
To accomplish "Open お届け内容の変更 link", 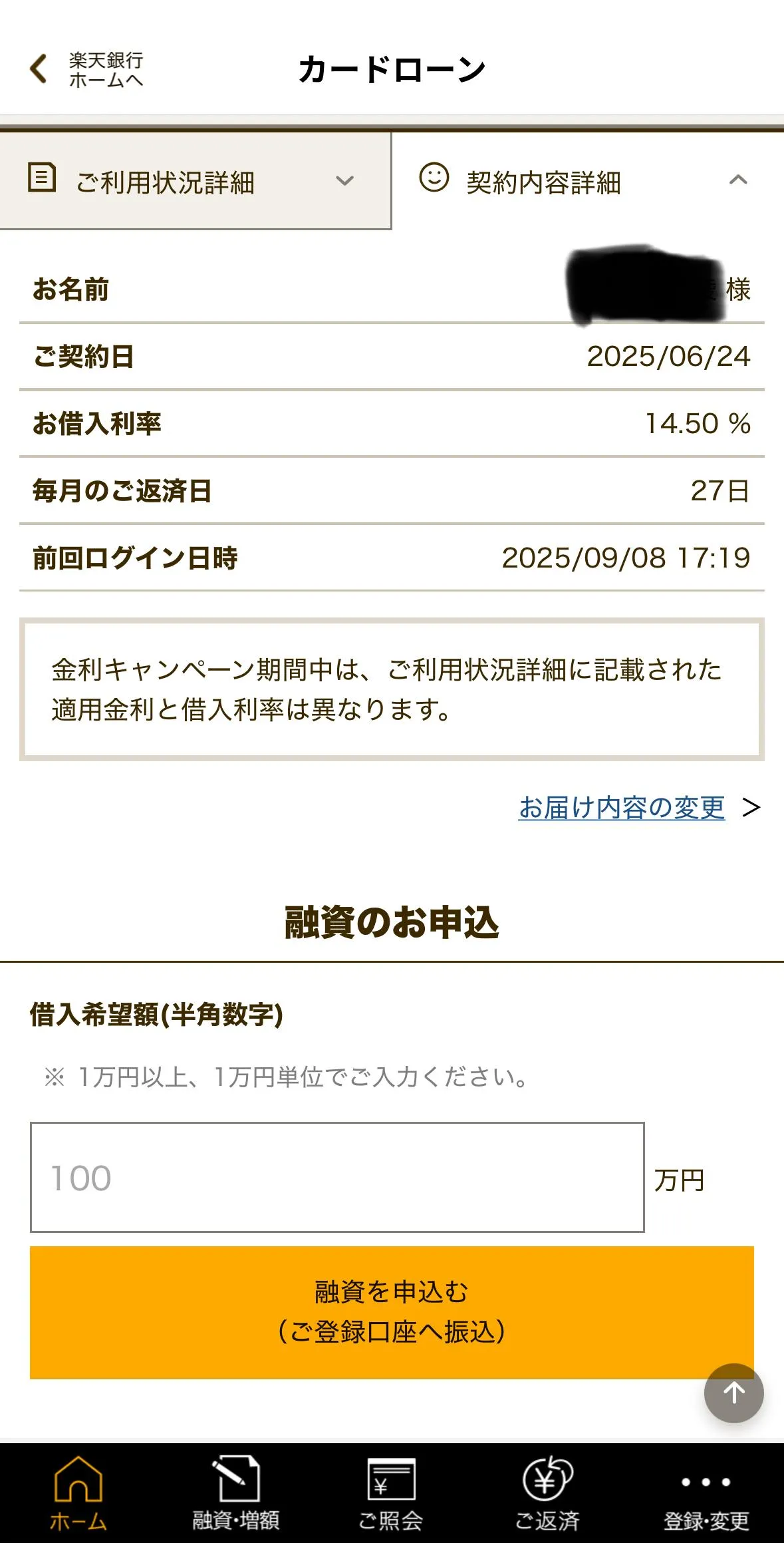I will click(x=622, y=807).
